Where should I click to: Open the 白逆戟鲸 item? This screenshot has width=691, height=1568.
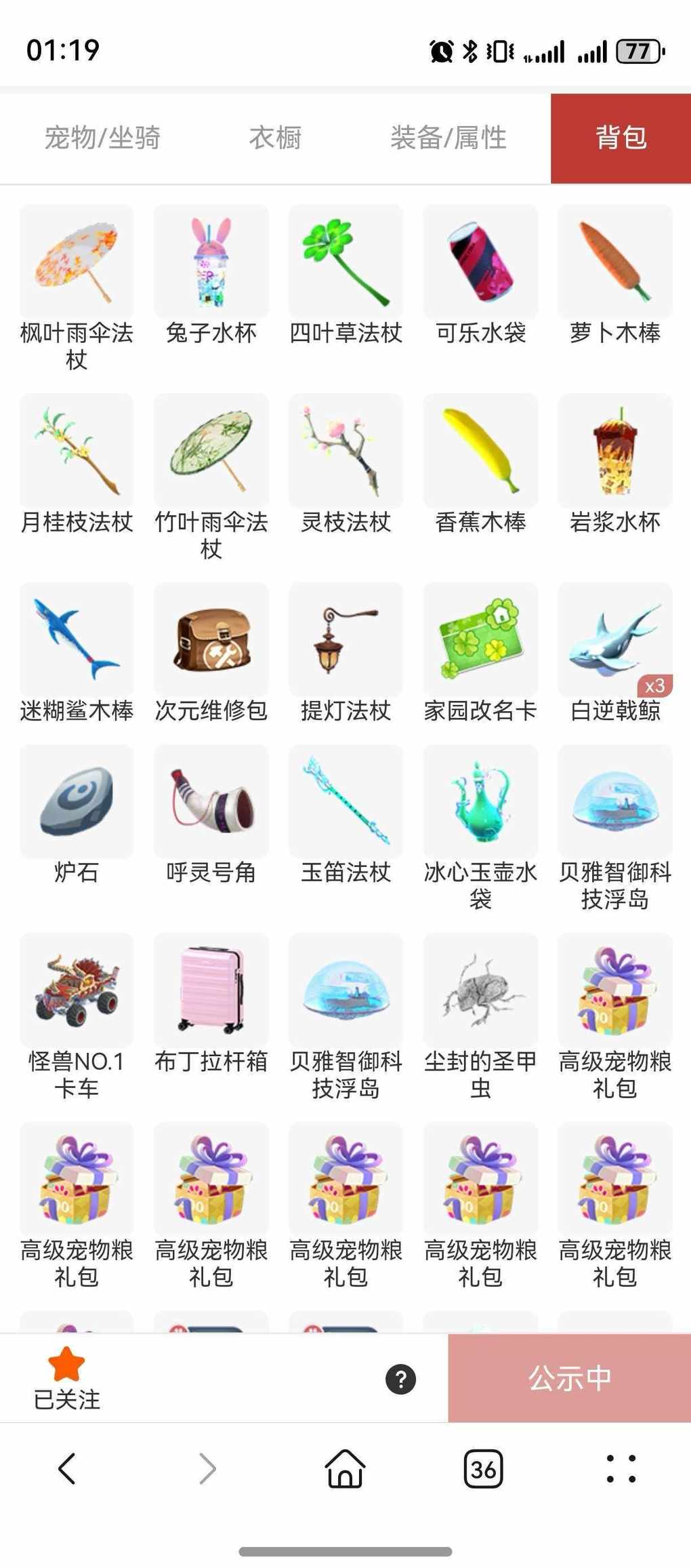click(x=614, y=639)
